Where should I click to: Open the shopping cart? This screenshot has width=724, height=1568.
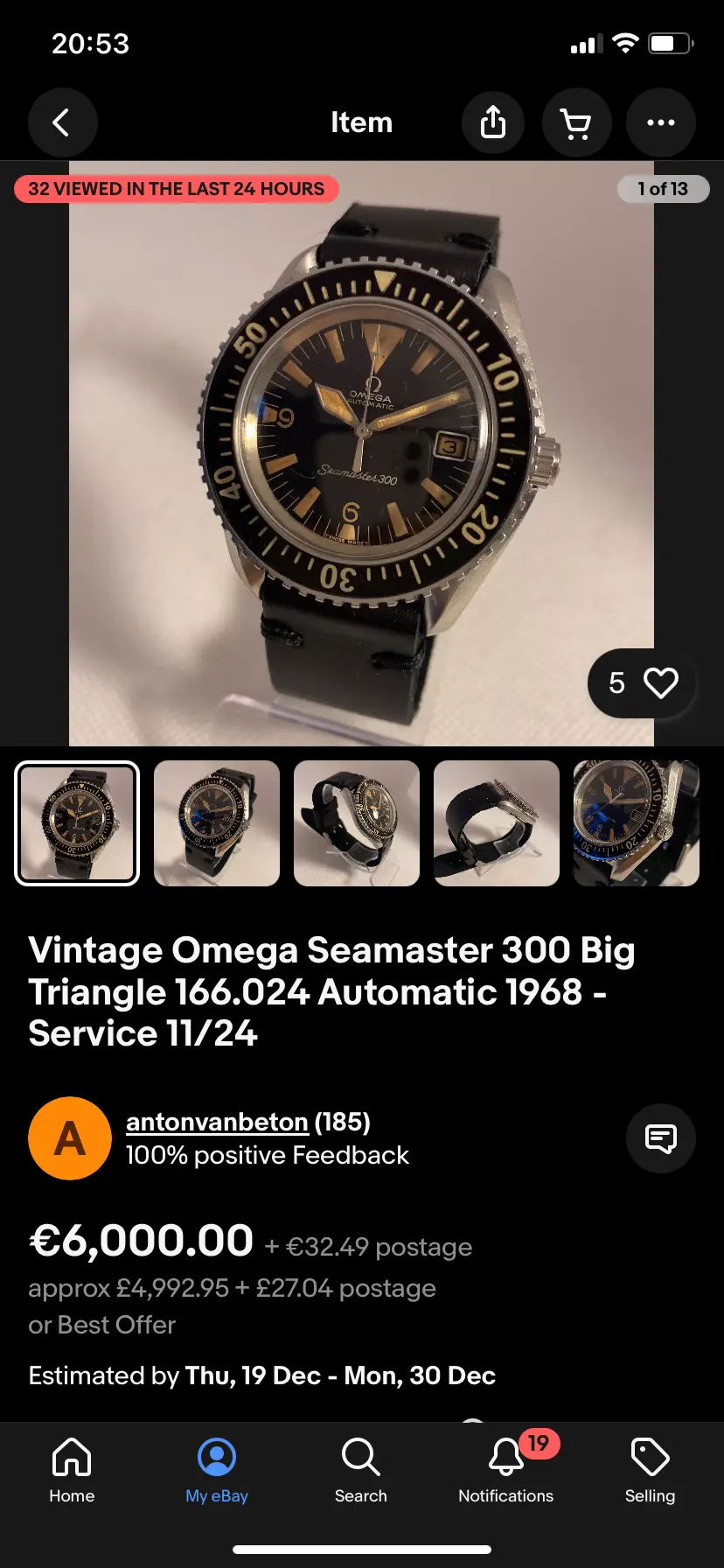coord(575,122)
